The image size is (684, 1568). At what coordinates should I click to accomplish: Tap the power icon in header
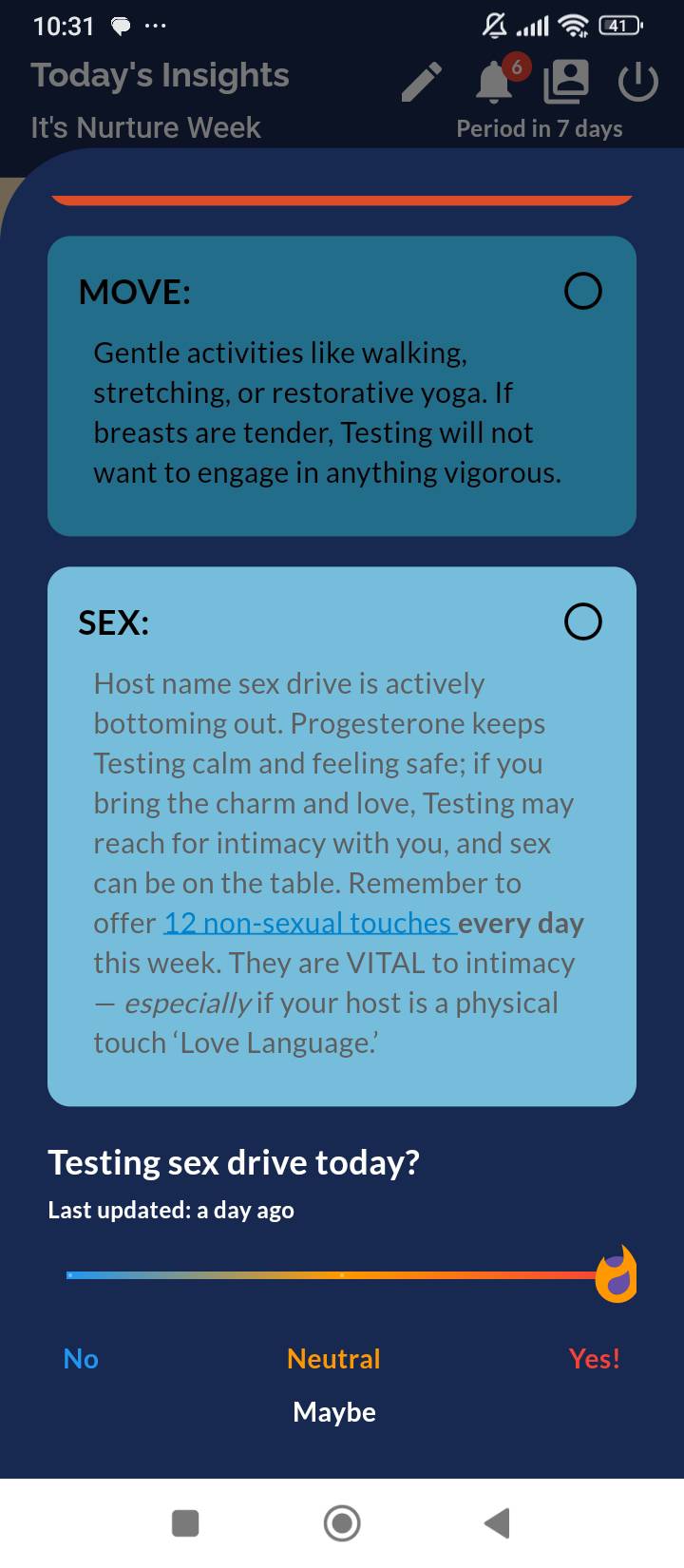click(637, 83)
